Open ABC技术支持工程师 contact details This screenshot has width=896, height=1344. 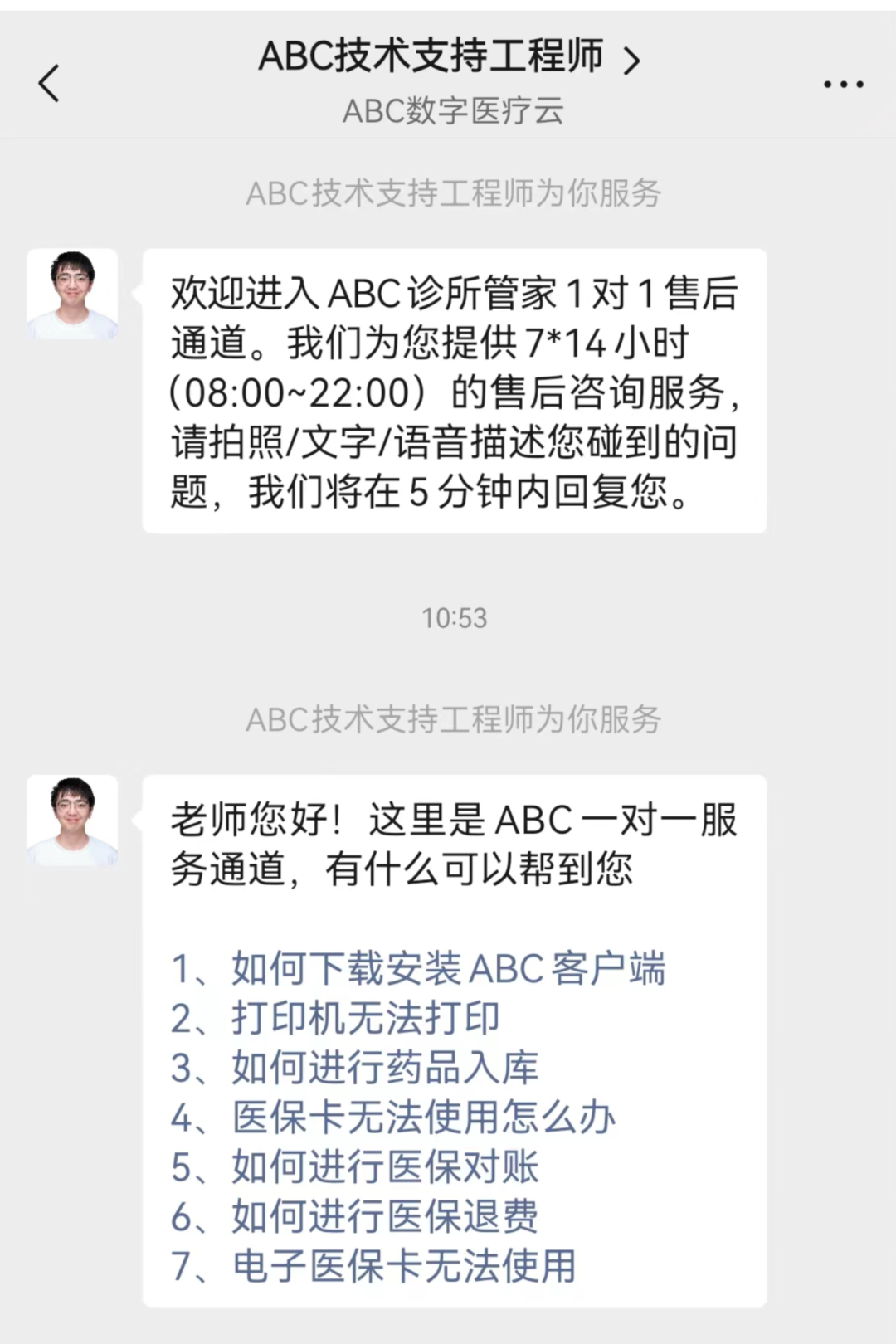click(449, 58)
